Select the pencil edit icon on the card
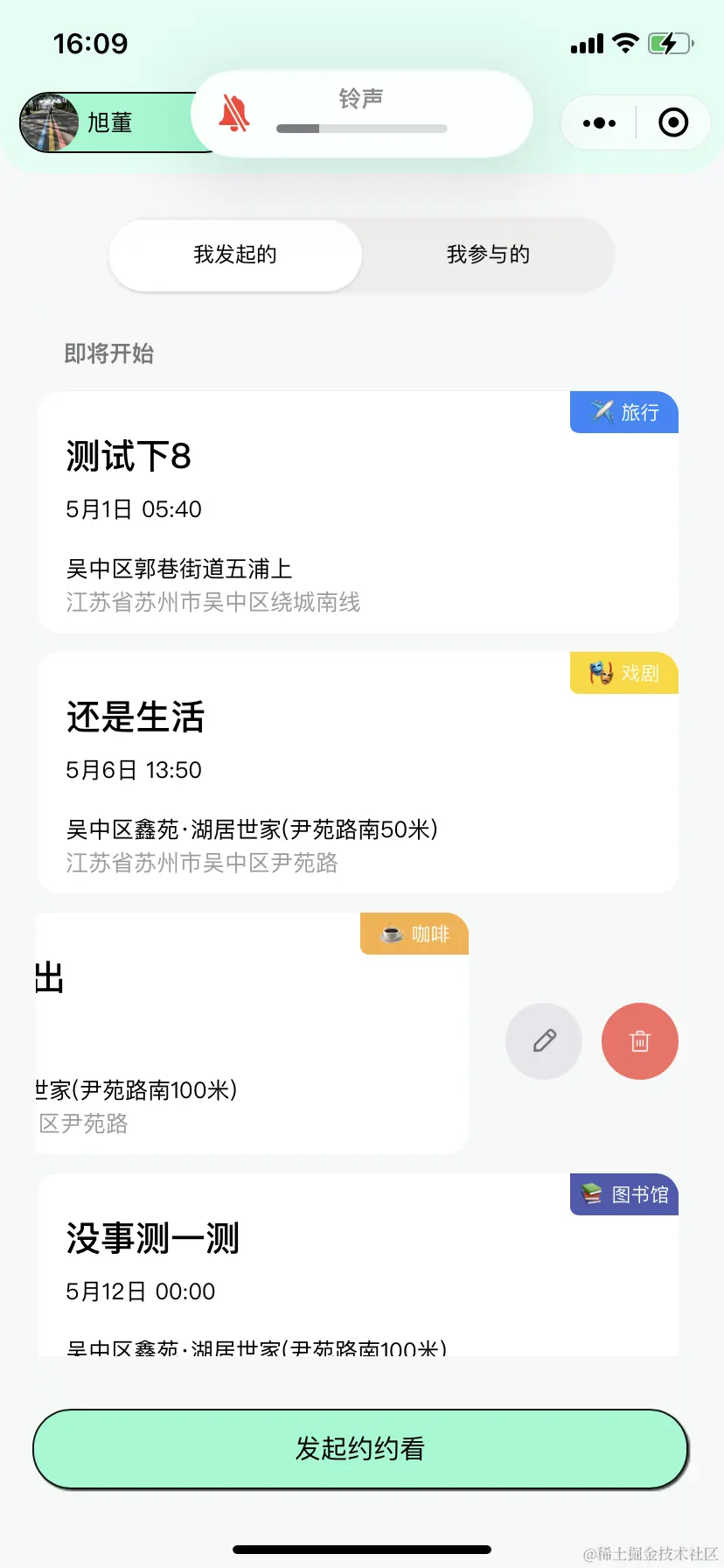 click(544, 1041)
